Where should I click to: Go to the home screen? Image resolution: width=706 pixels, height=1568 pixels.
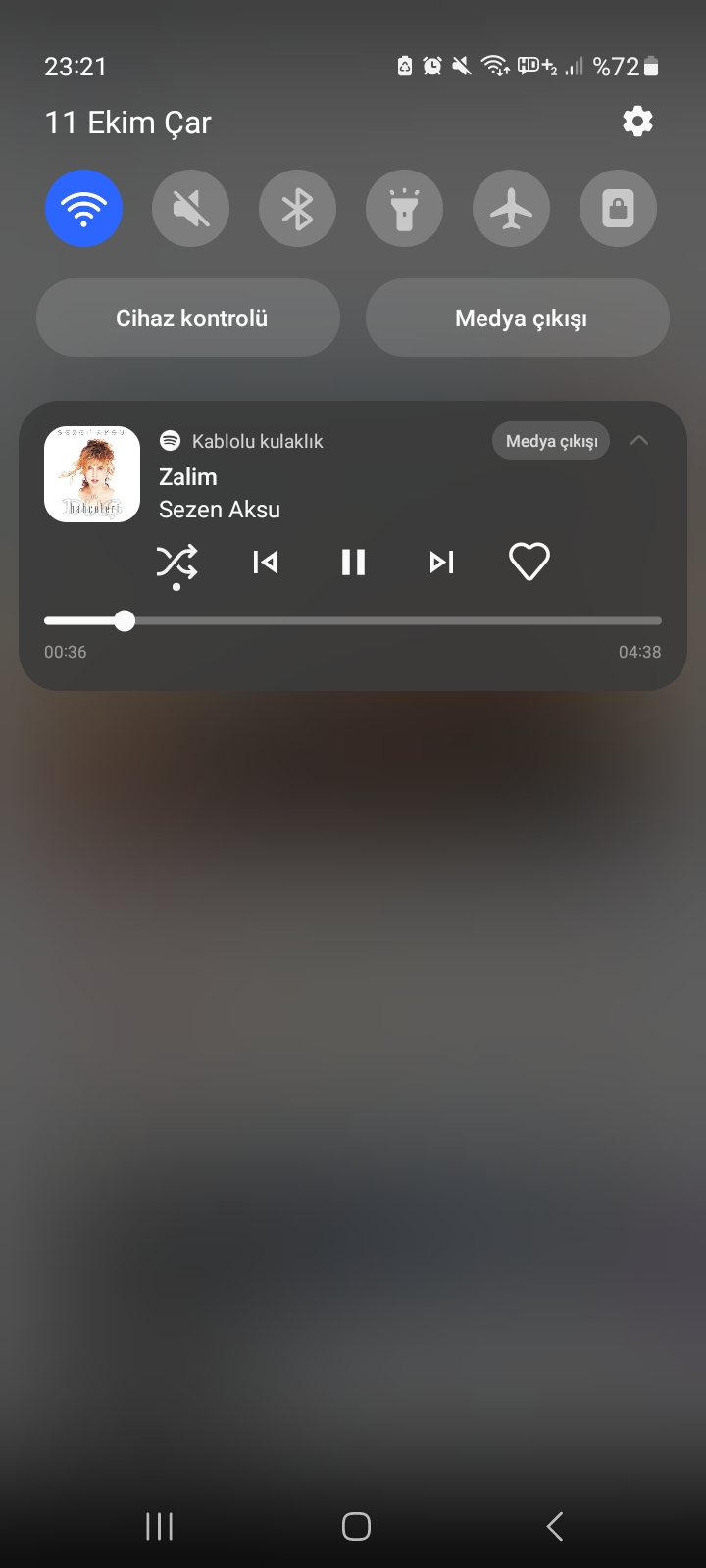tap(356, 1526)
